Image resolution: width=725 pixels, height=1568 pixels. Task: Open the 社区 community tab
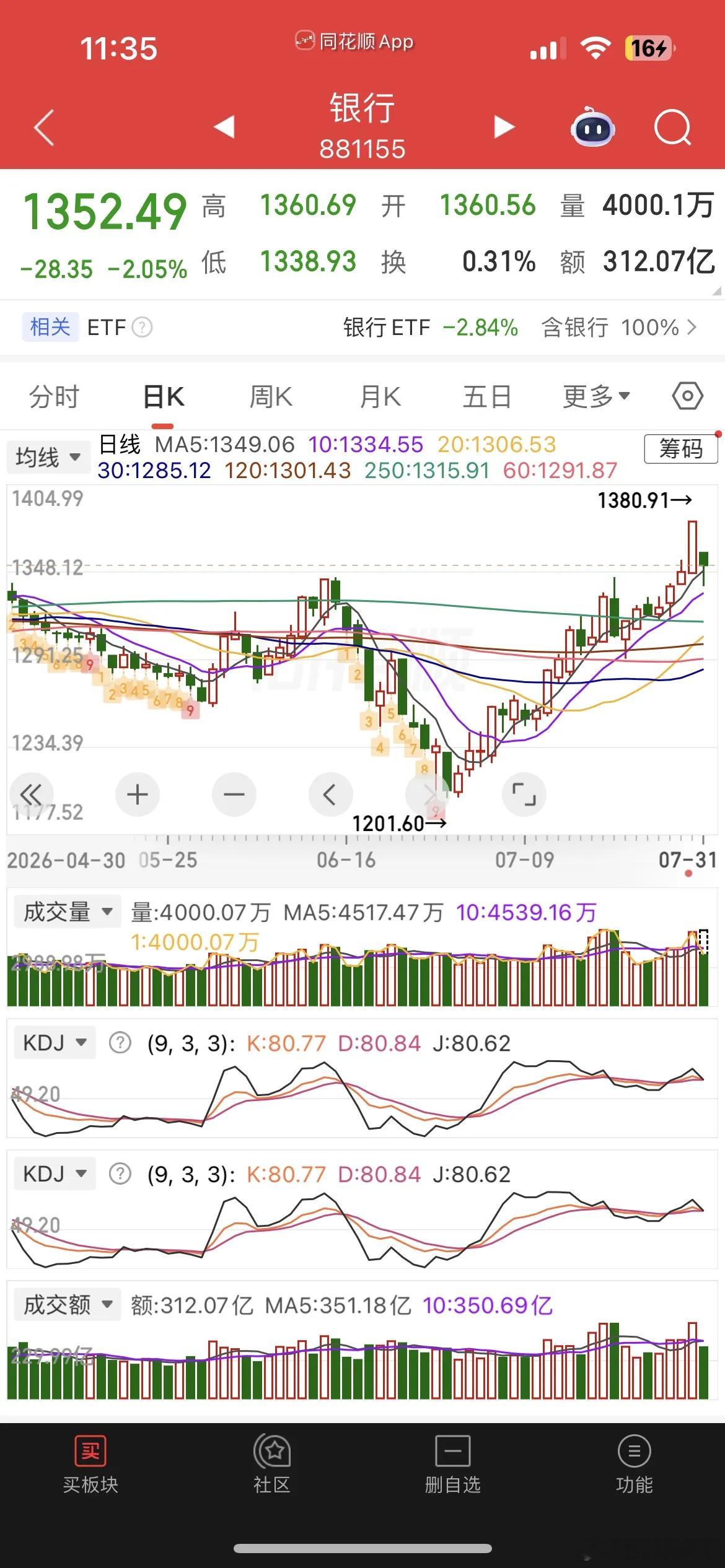tap(272, 1465)
